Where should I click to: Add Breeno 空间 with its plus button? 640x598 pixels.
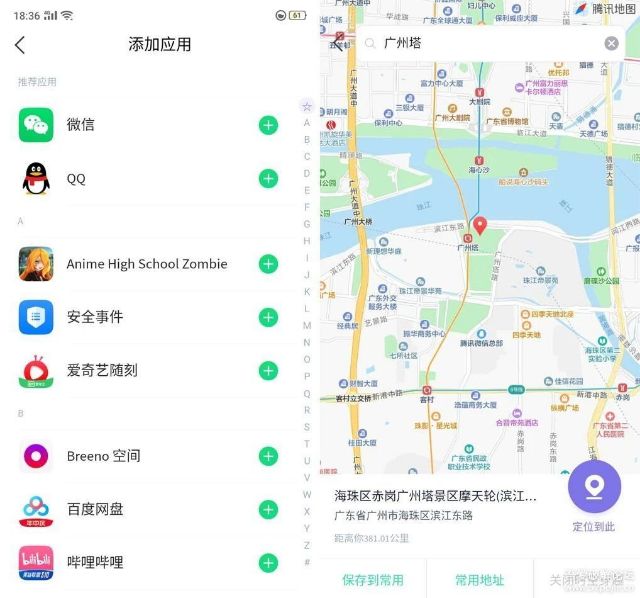coord(268,456)
